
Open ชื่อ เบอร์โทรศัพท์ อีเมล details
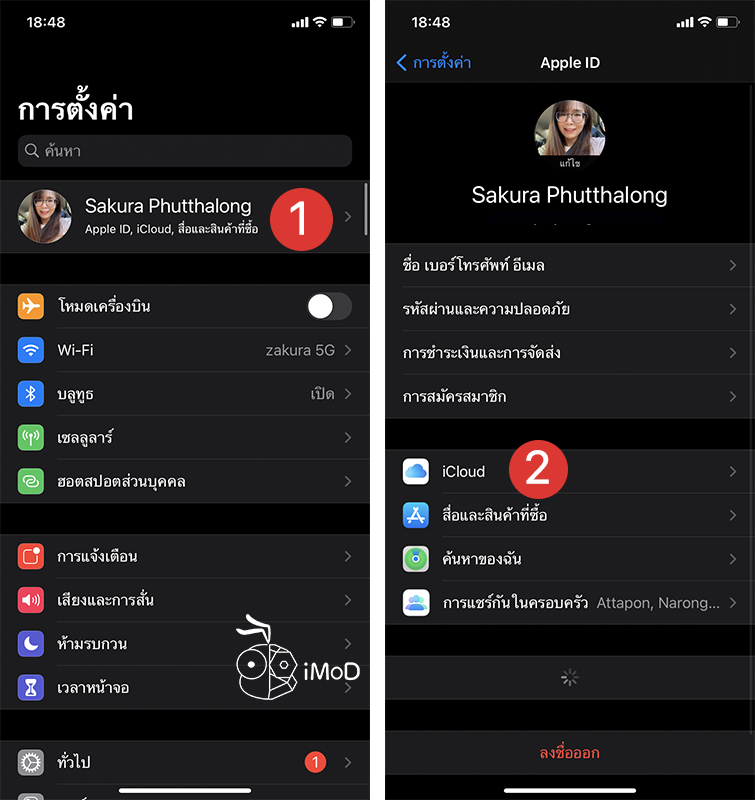[569, 265]
